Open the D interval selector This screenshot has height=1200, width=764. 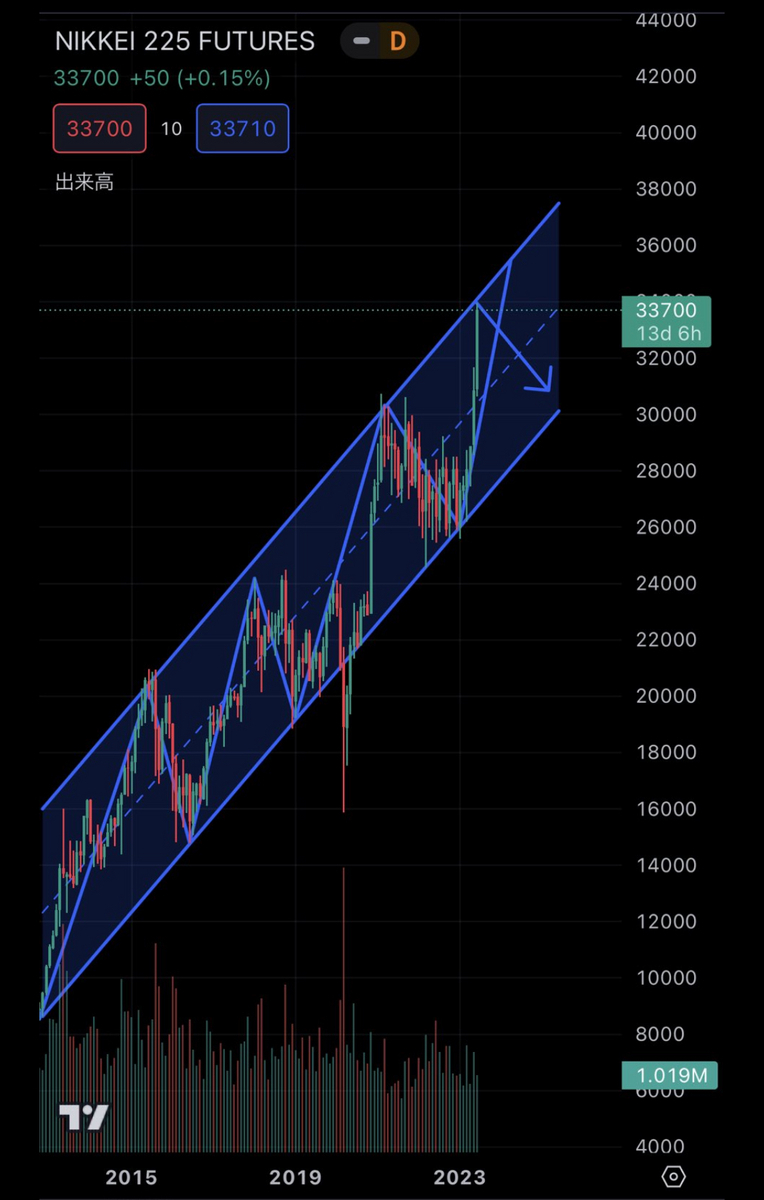(x=398, y=41)
